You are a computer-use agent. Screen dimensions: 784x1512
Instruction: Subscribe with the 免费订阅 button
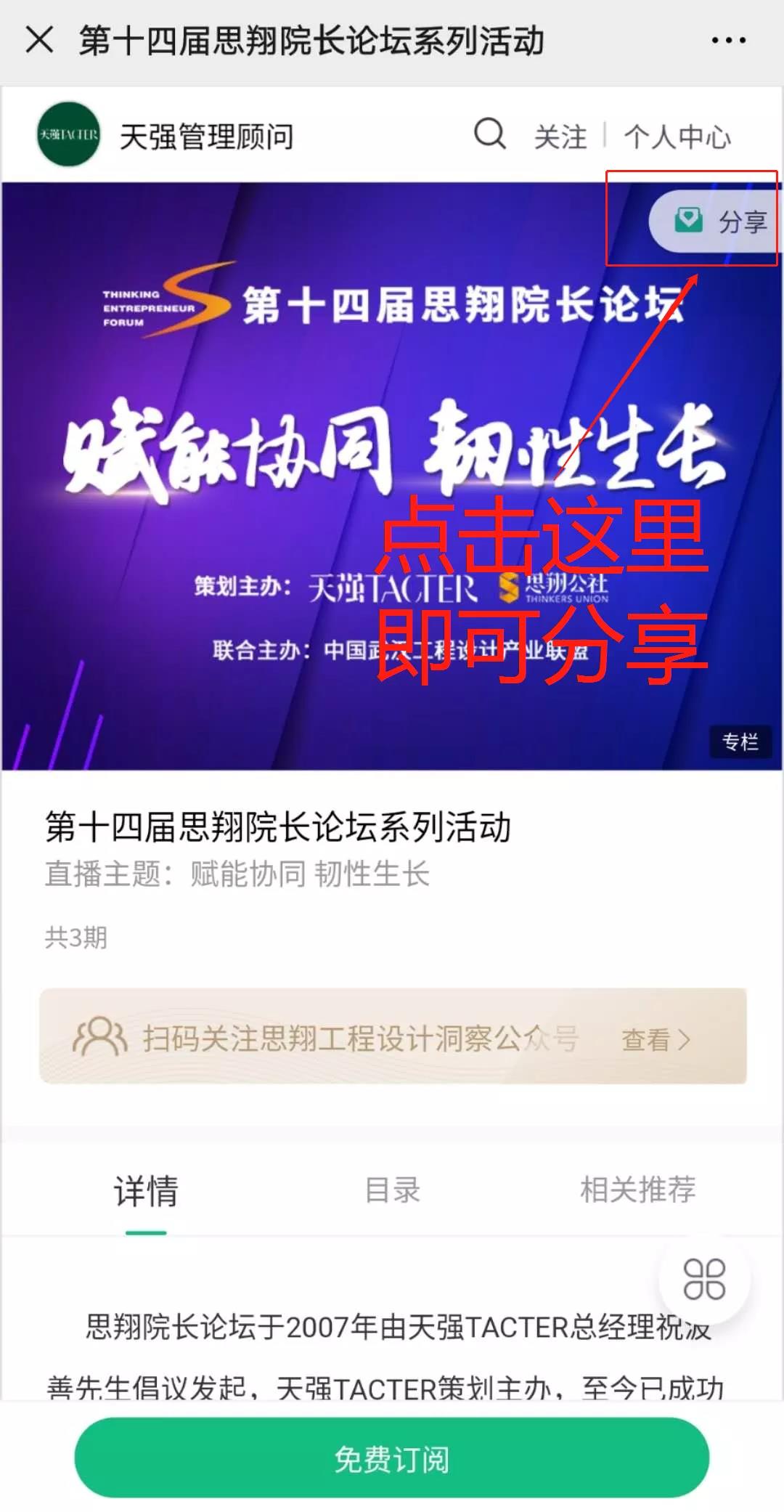point(392,1458)
